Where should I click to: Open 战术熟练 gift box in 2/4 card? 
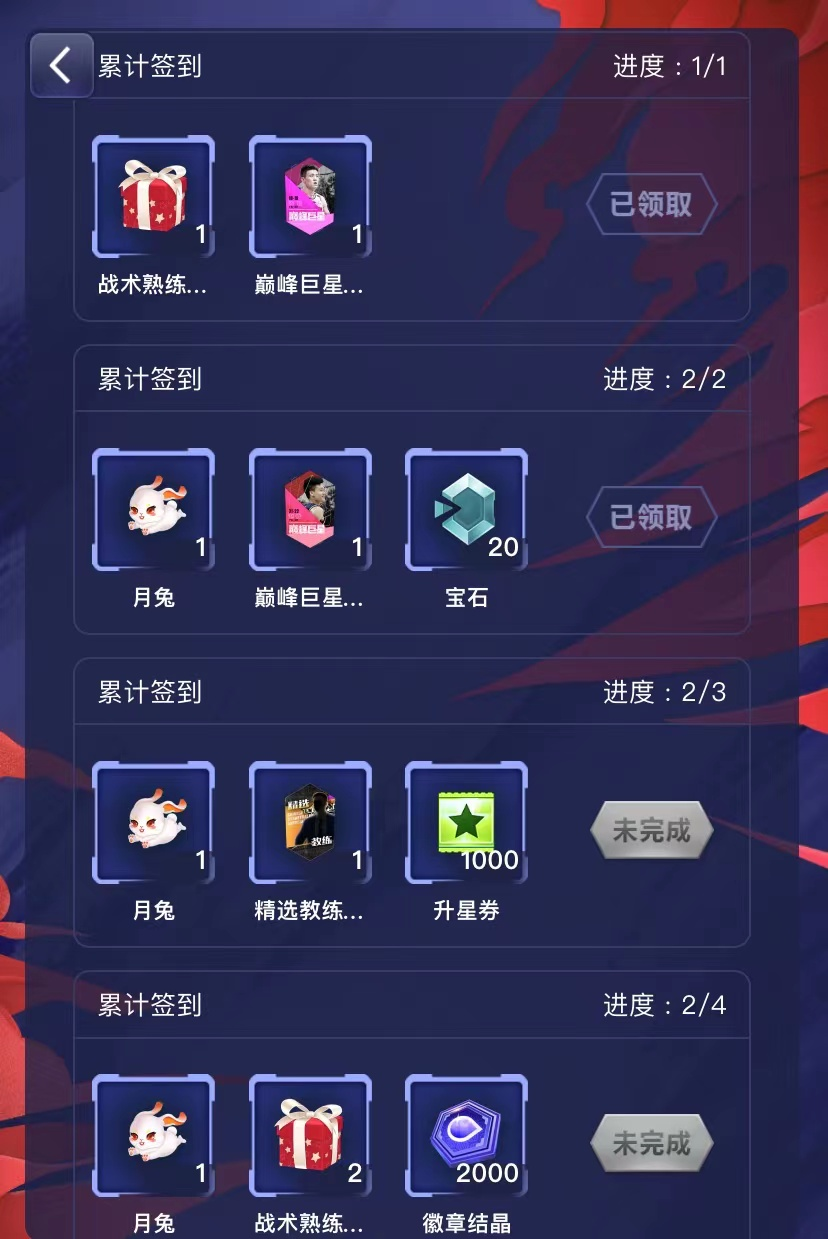(310, 1136)
